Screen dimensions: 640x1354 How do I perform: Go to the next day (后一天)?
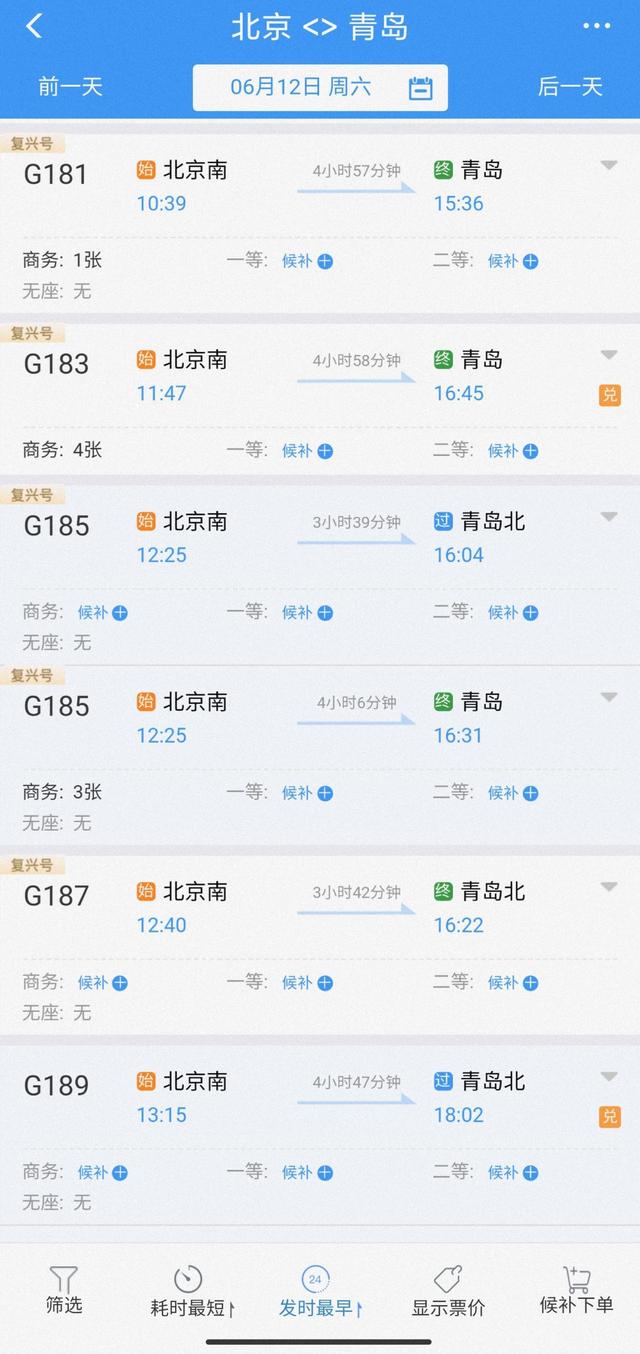tap(570, 87)
